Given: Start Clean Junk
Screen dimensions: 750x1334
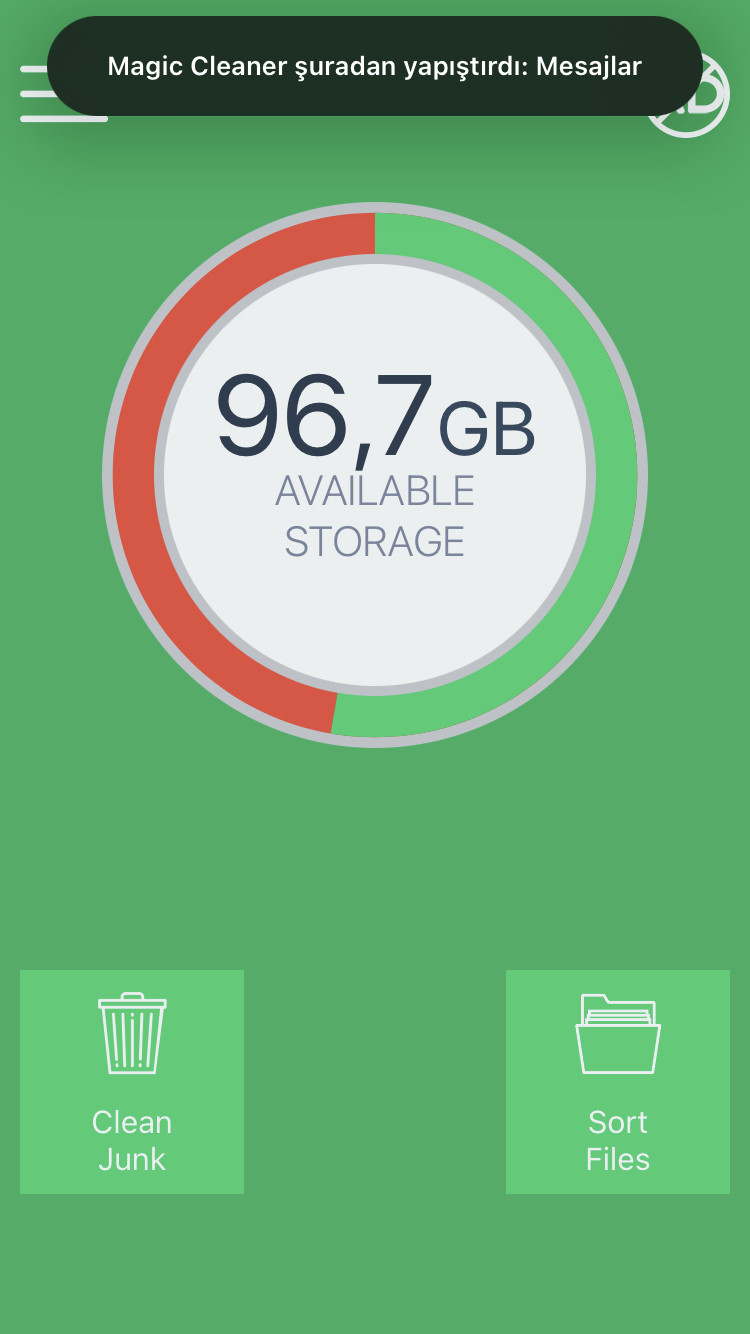Looking at the screenshot, I should point(132,1082).
